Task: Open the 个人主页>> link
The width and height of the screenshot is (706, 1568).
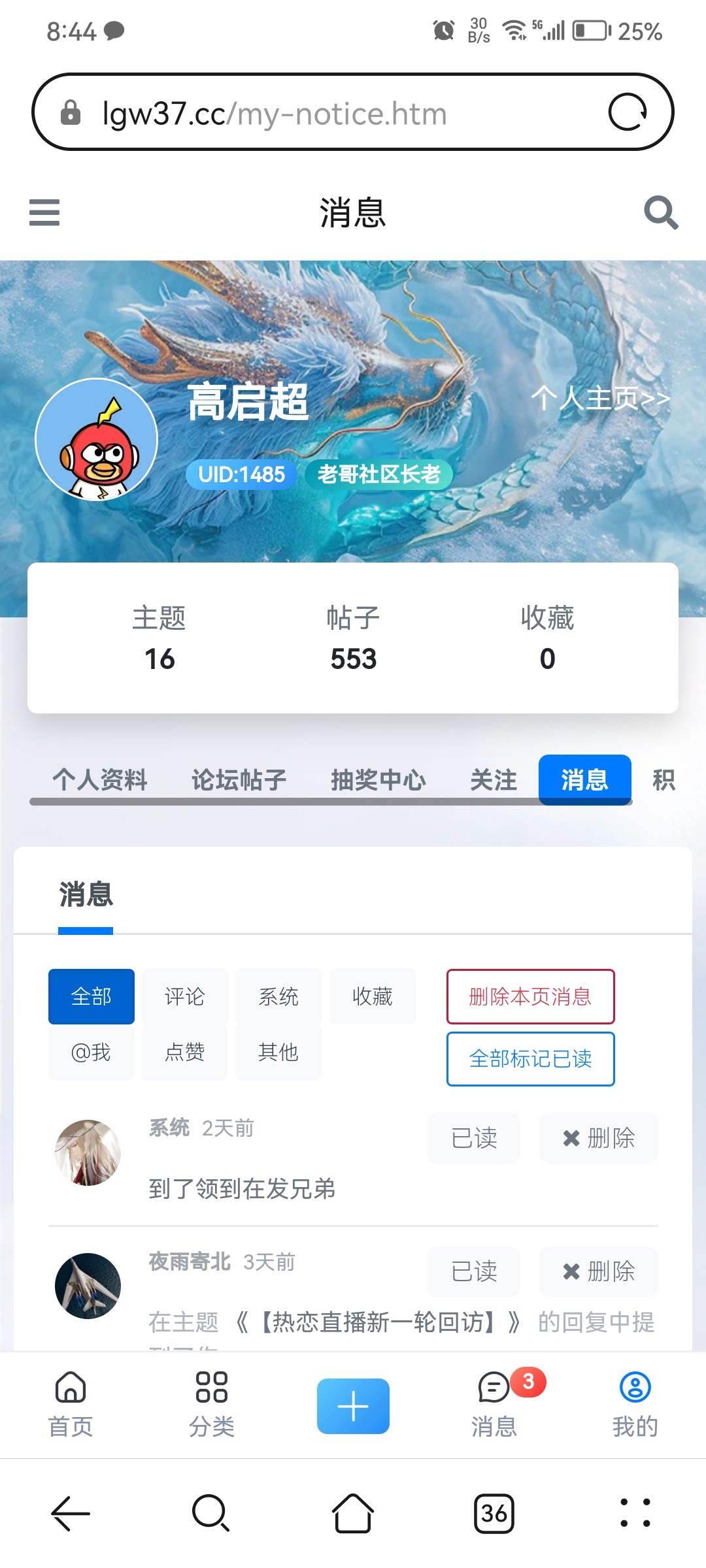Action: point(600,398)
